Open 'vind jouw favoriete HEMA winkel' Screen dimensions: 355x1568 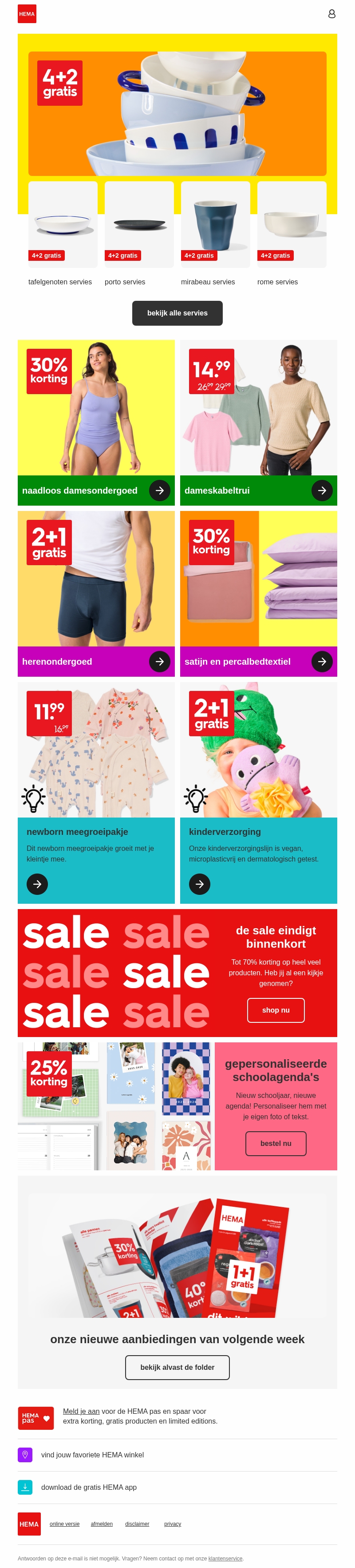tap(92, 1455)
